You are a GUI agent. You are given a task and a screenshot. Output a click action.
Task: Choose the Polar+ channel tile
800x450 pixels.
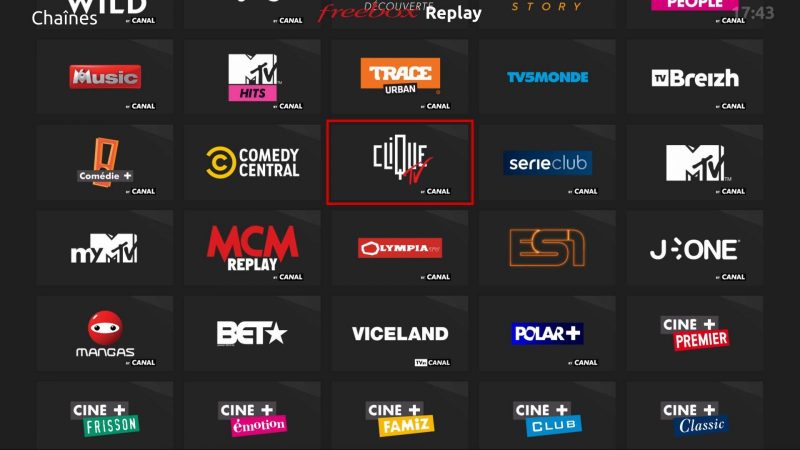[x=547, y=334]
